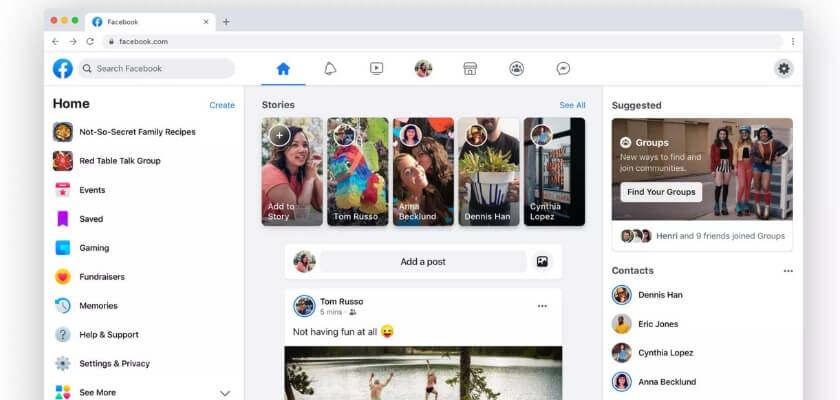This screenshot has width=840, height=400.
Task: Open Messenger from the top bar
Action: [x=563, y=69]
